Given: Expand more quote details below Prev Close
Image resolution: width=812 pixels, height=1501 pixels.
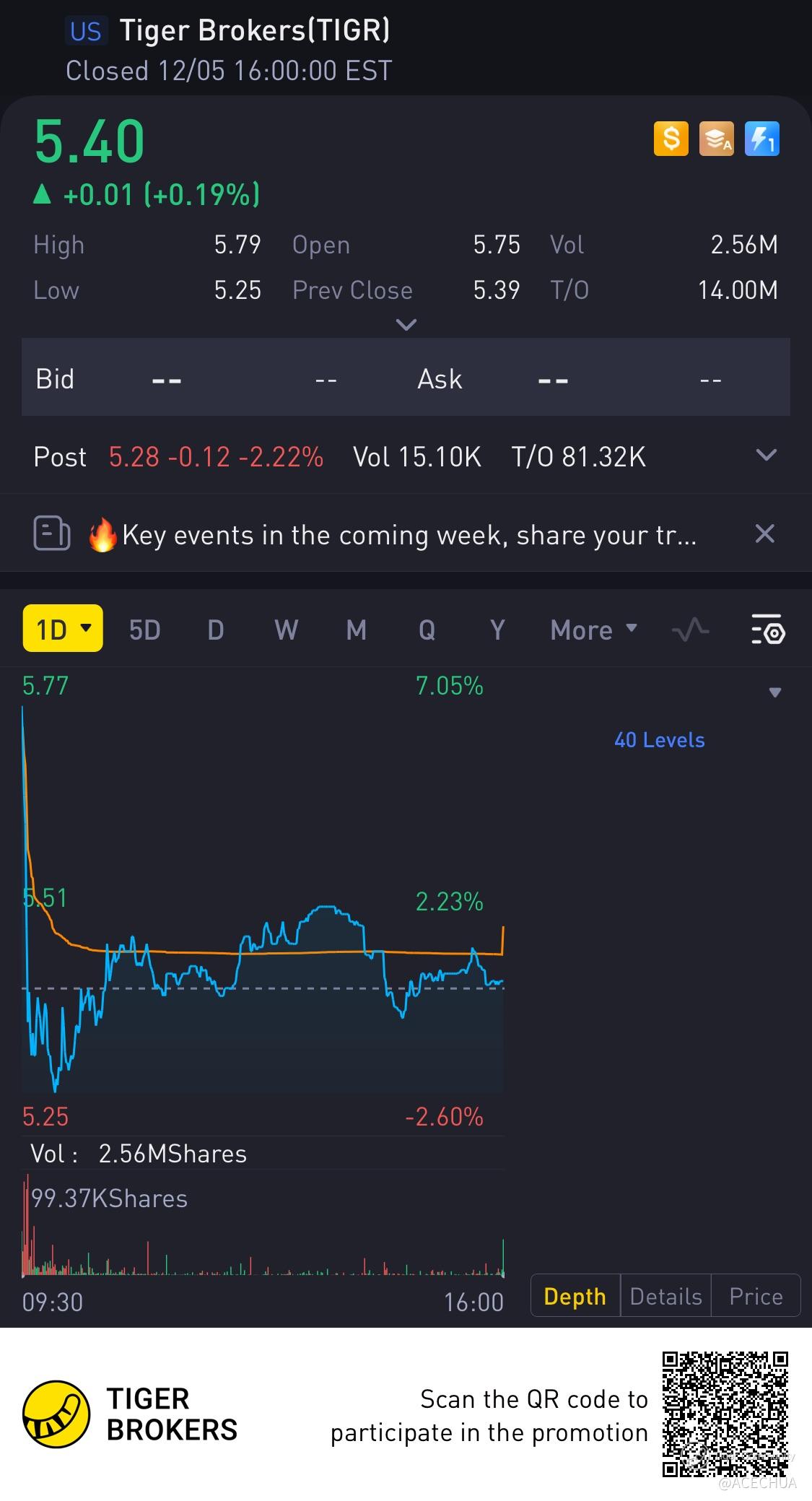Looking at the screenshot, I should 406,325.
